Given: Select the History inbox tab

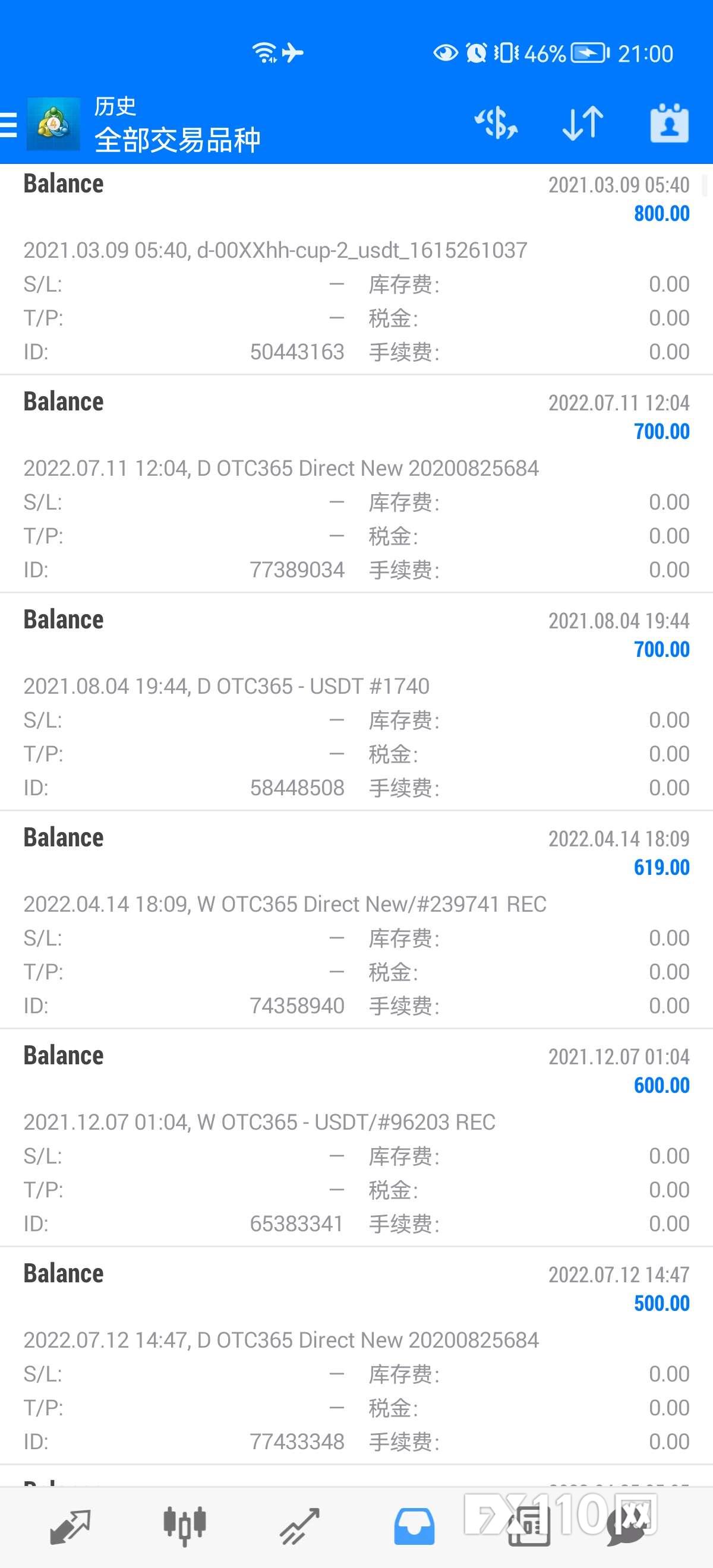Looking at the screenshot, I should [414, 1526].
